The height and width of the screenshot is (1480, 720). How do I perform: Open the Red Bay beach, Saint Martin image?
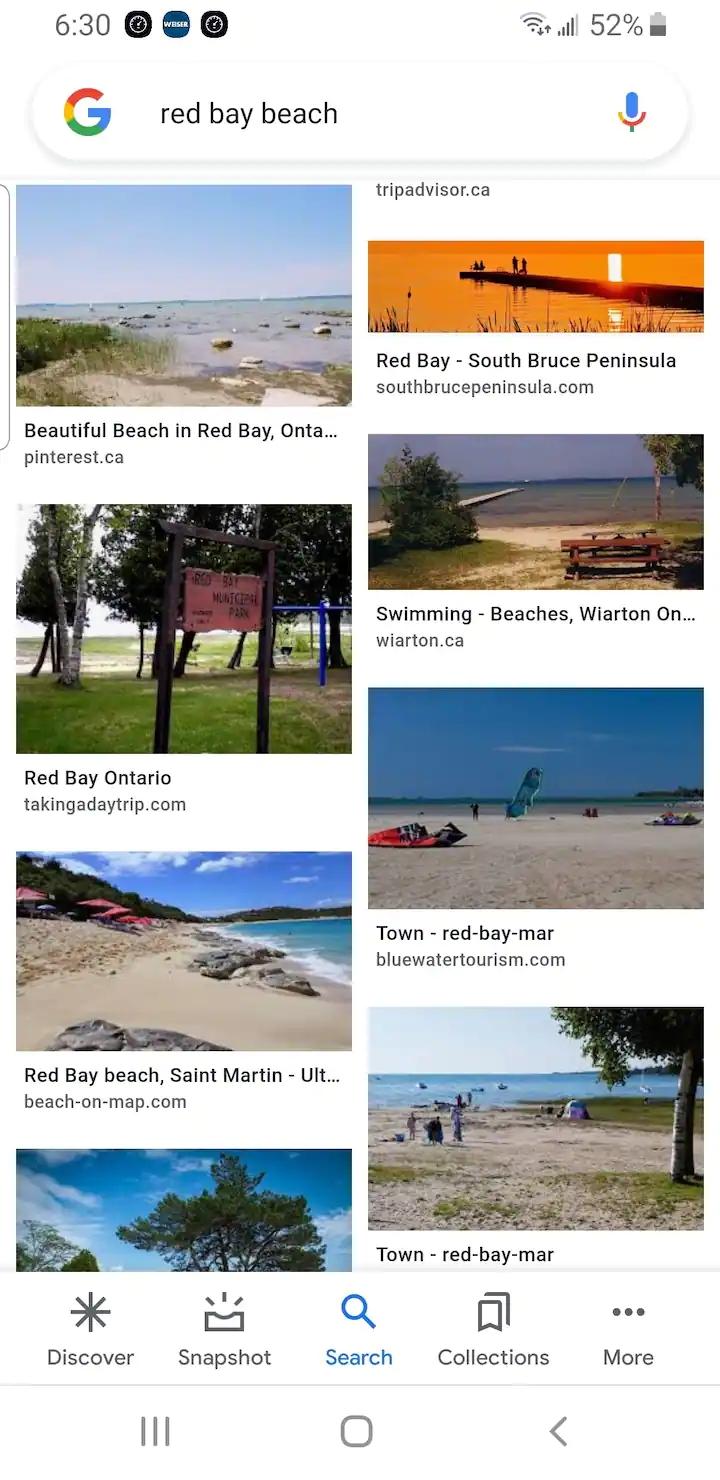[184, 951]
